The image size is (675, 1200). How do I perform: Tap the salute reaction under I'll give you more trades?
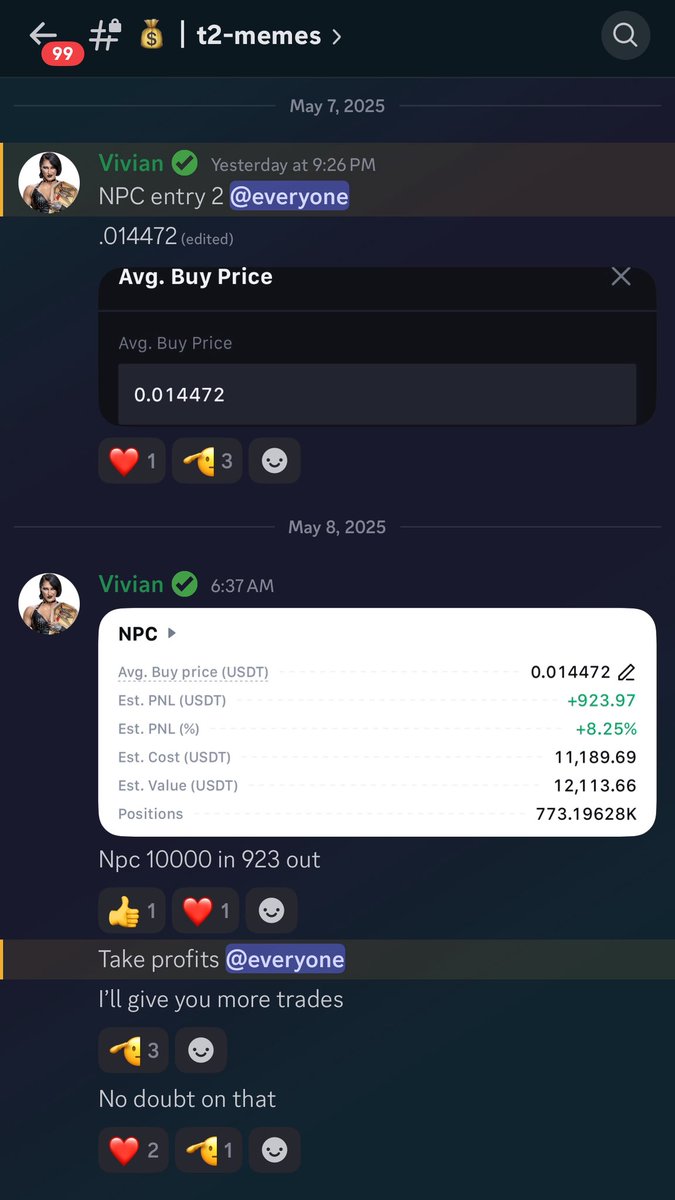click(134, 1050)
